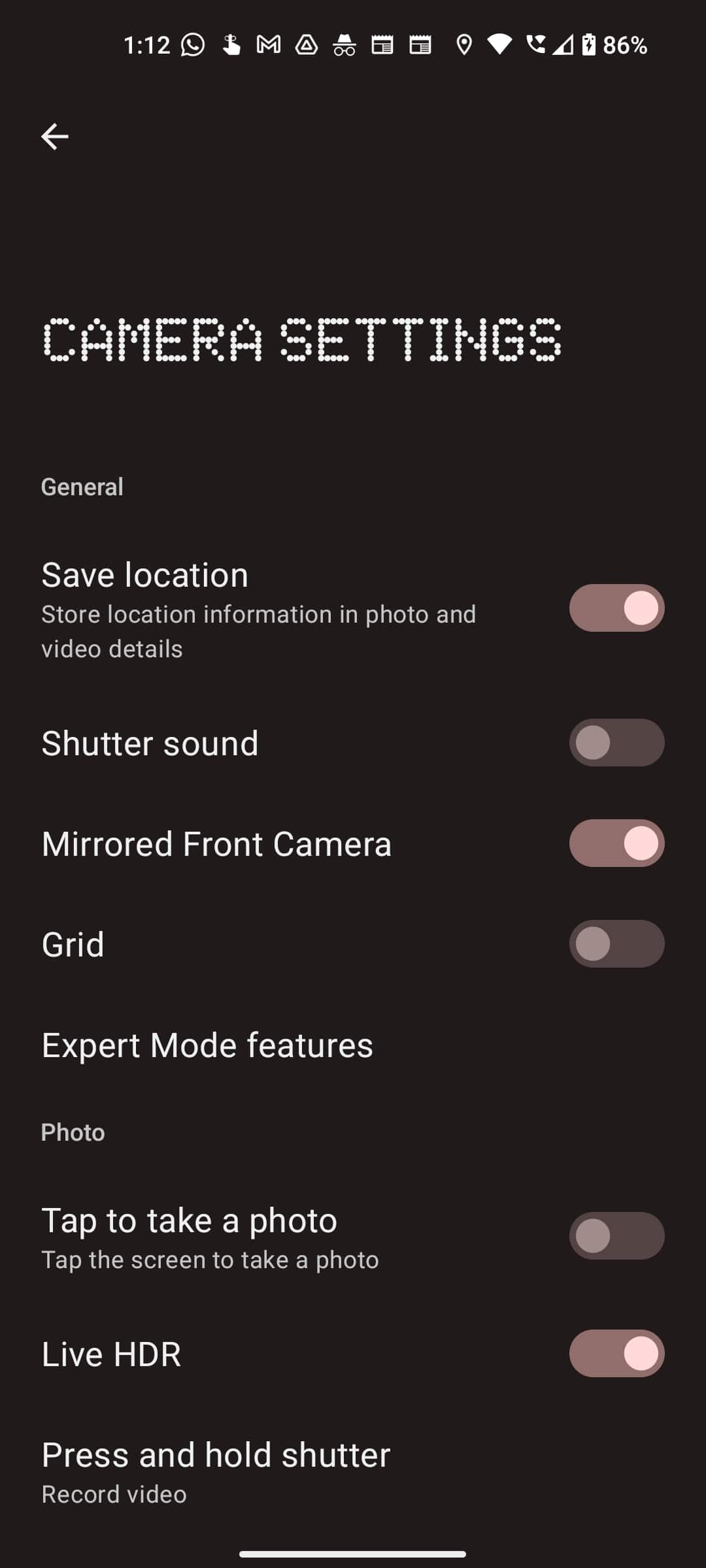
Task: Tap the calendar notification icon
Action: click(x=382, y=44)
